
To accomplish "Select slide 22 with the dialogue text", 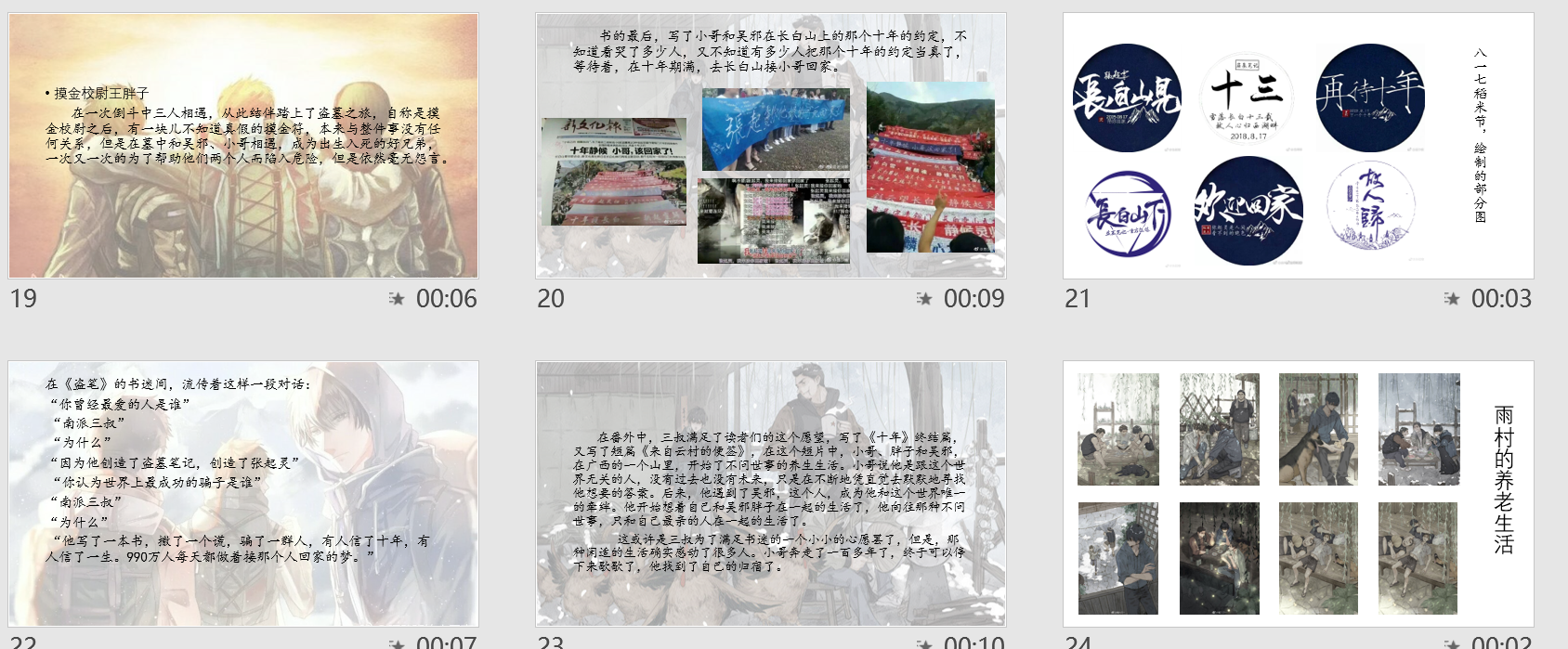I will [x=243, y=494].
